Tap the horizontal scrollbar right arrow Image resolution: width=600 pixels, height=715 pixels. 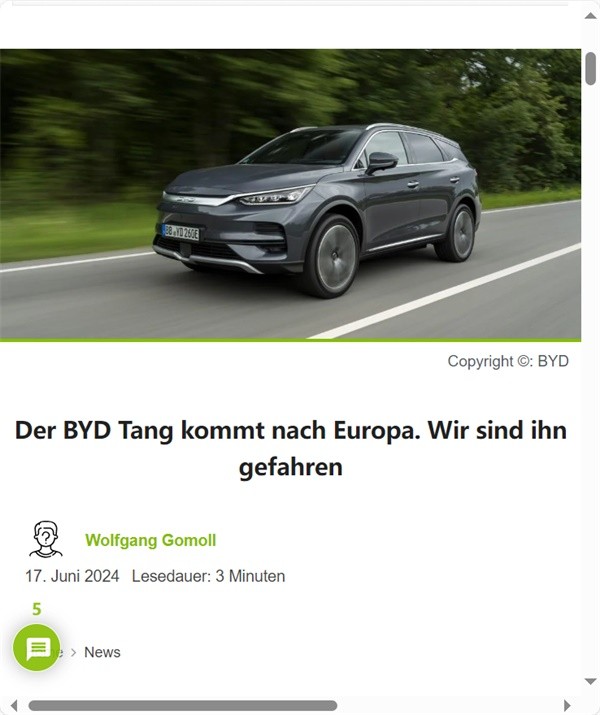pos(567,705)
